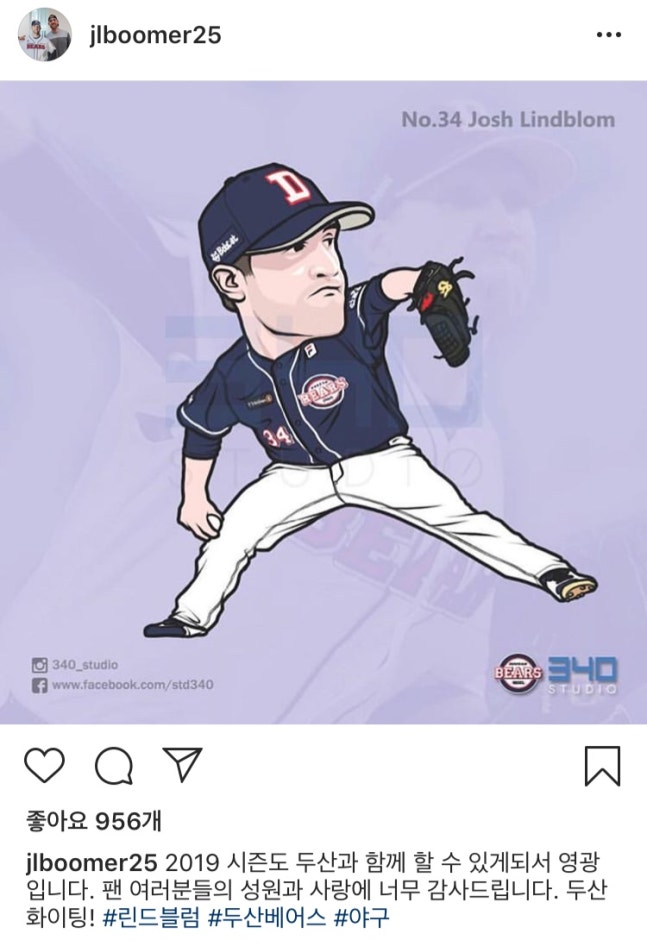Share the post with the paper plane icon

(x=182, y=765)
